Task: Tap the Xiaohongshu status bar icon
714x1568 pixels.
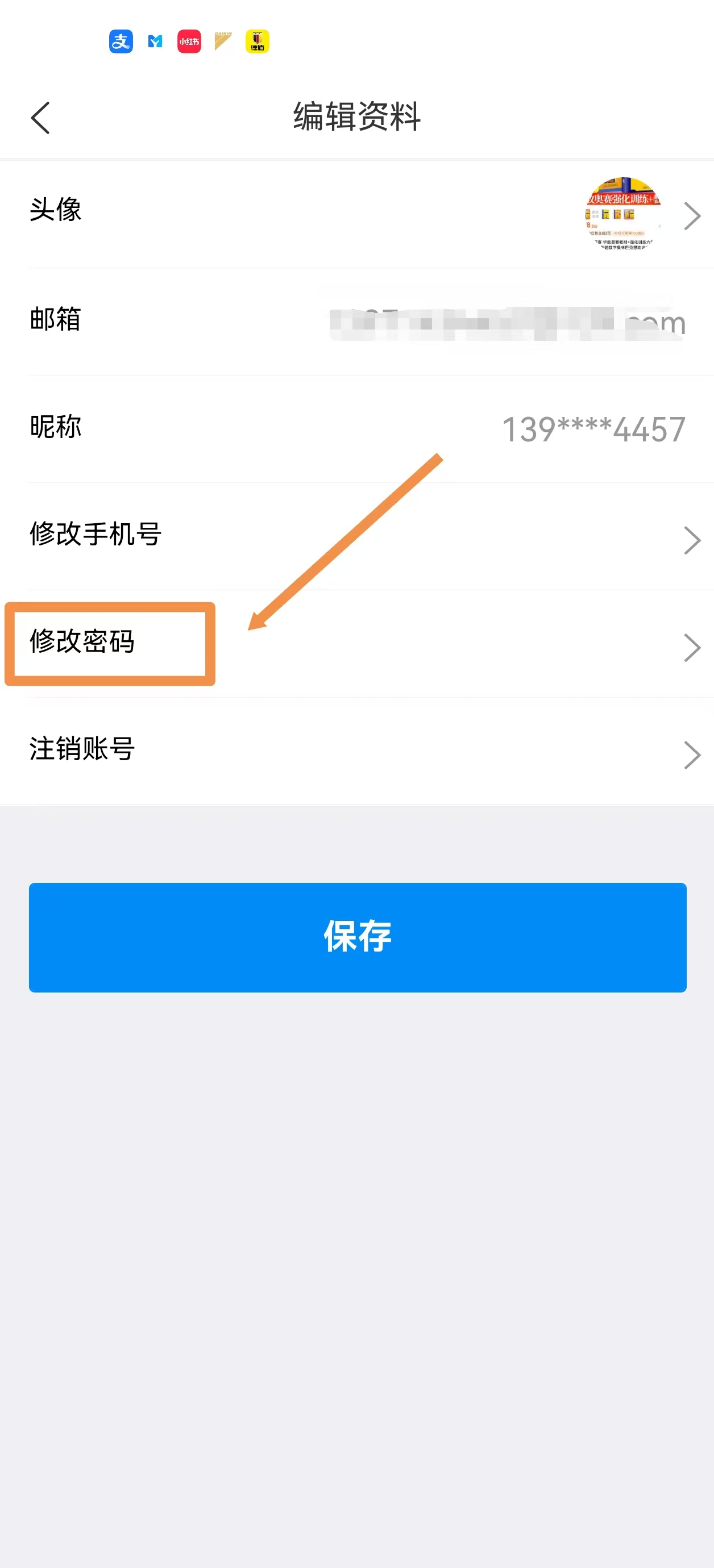Action: 188,41
